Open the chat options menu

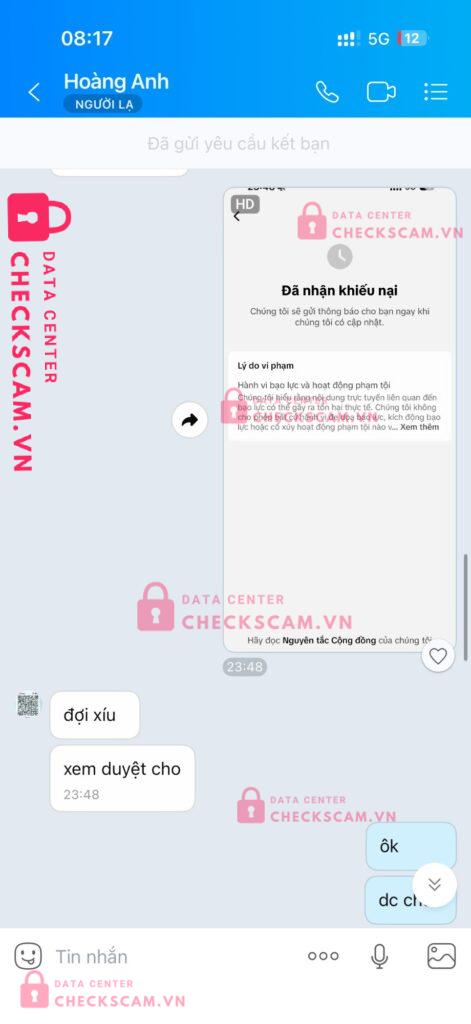click(435, 92)
